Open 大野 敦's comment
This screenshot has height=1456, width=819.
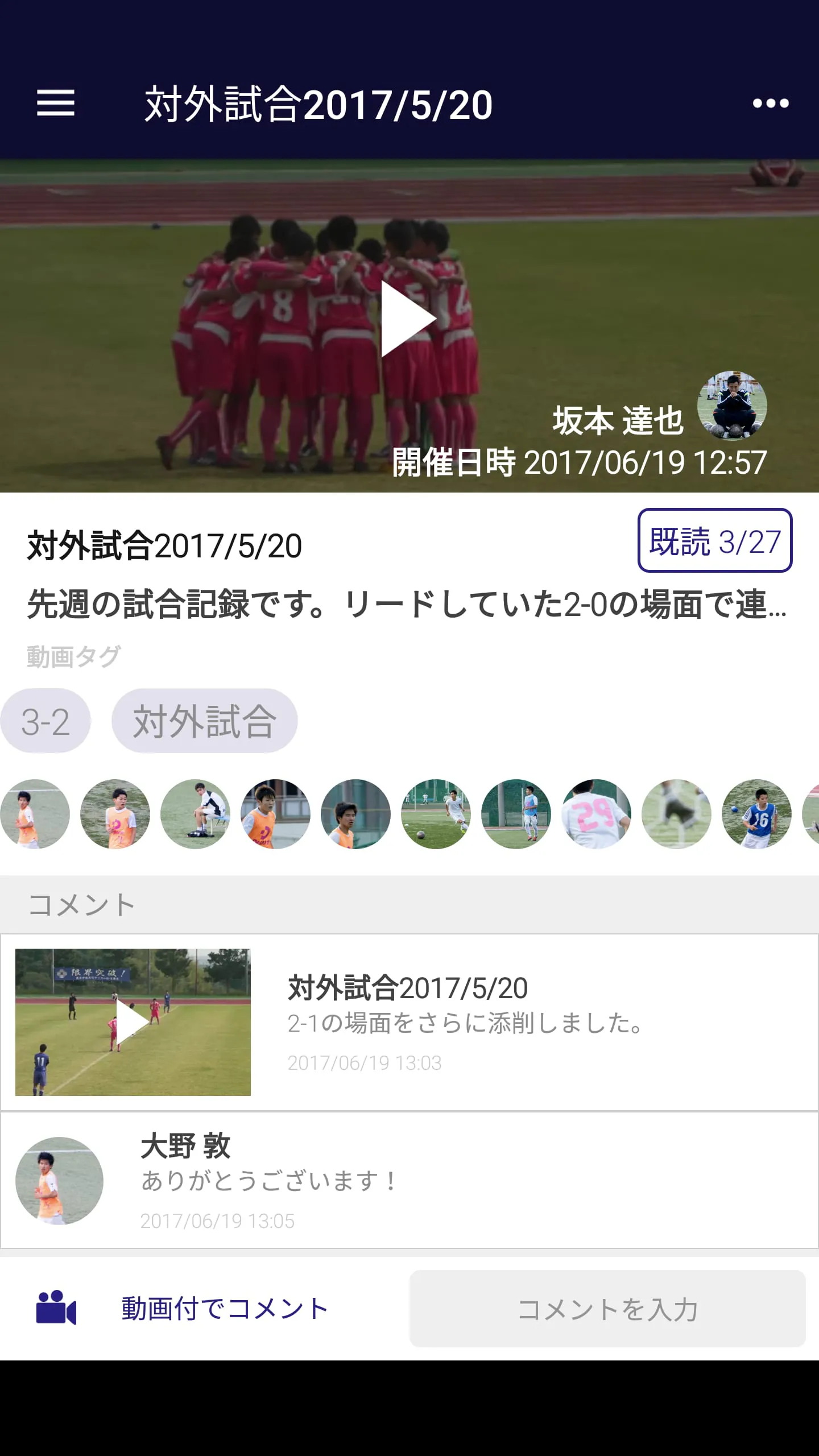tap(409, 1180)
